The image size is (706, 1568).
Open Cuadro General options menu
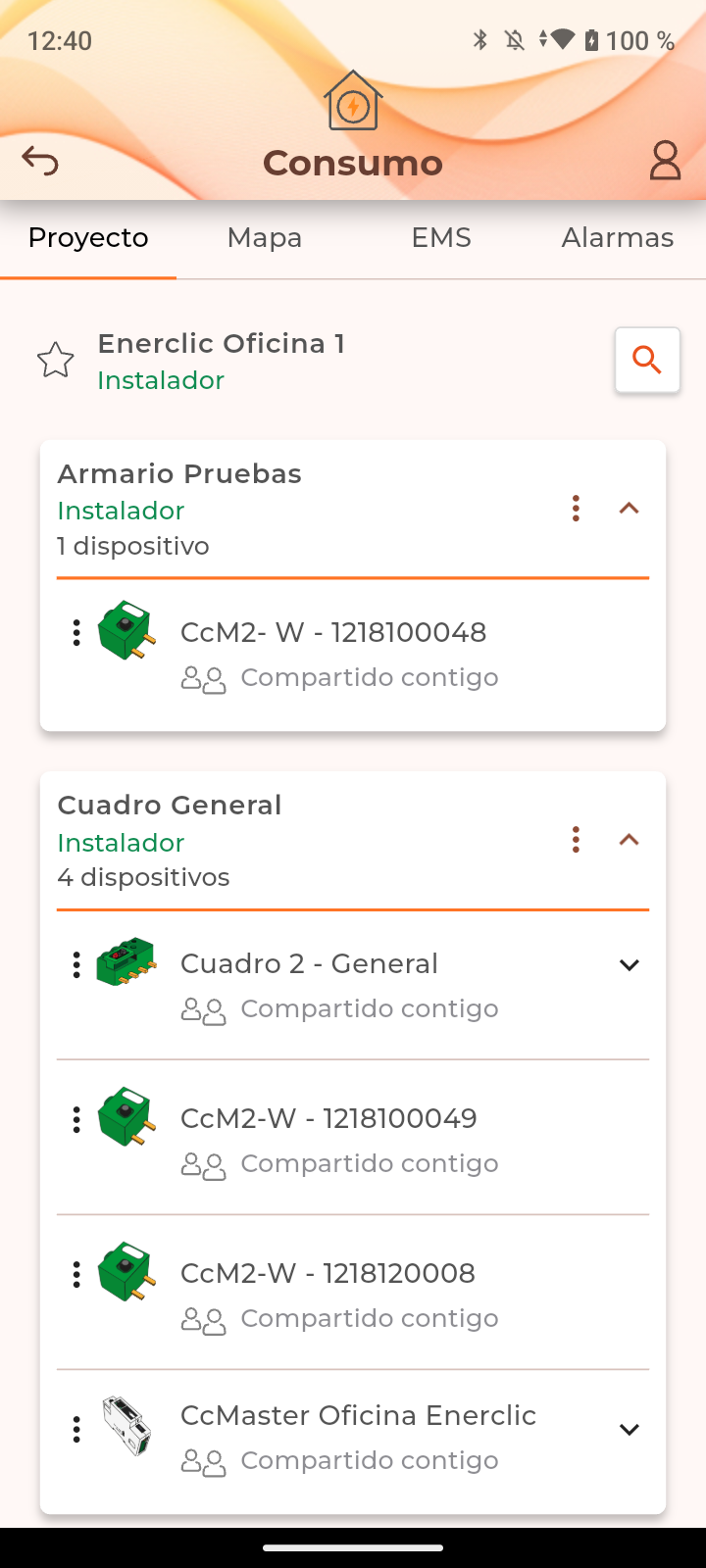tap(577, 840)
